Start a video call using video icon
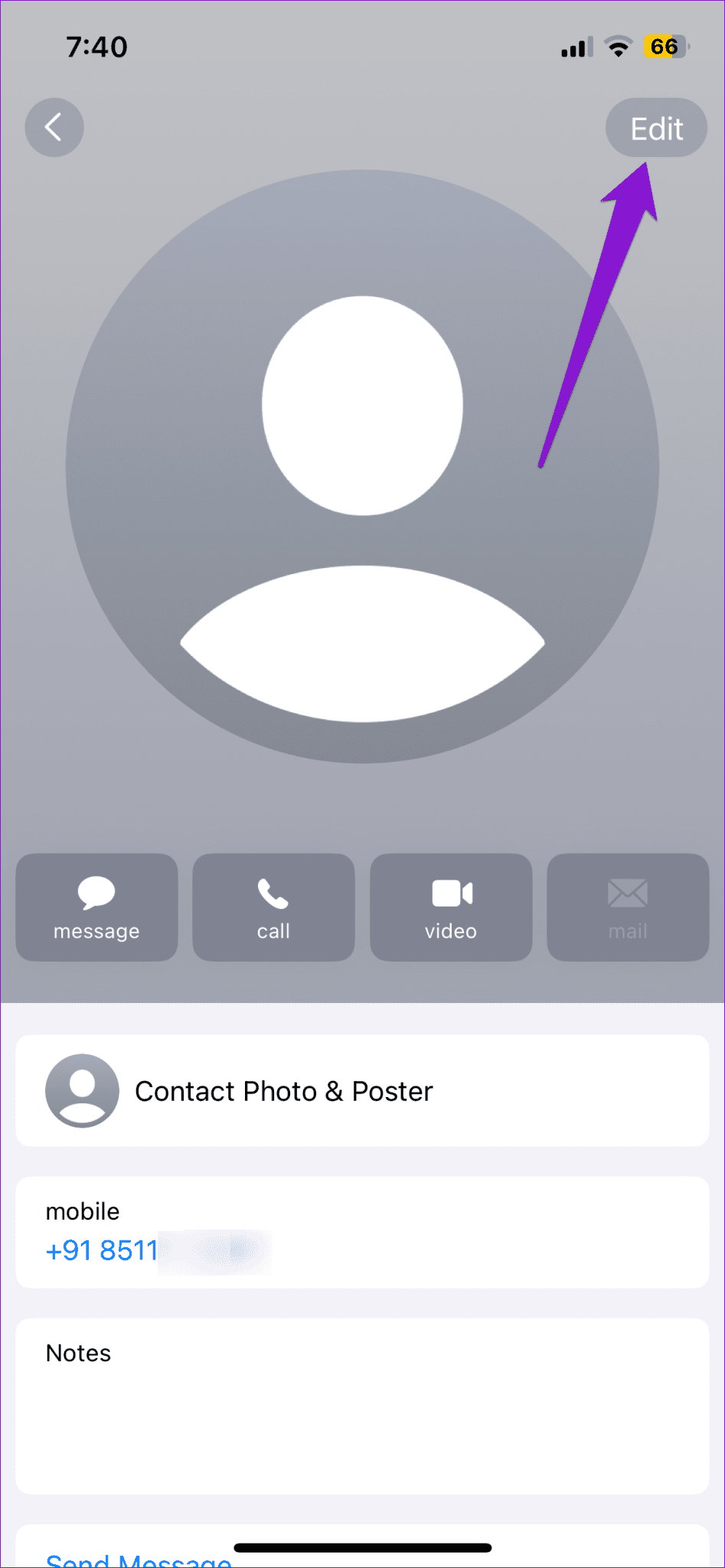Viewport: 725px width, 1568px height. coord(450,907)
